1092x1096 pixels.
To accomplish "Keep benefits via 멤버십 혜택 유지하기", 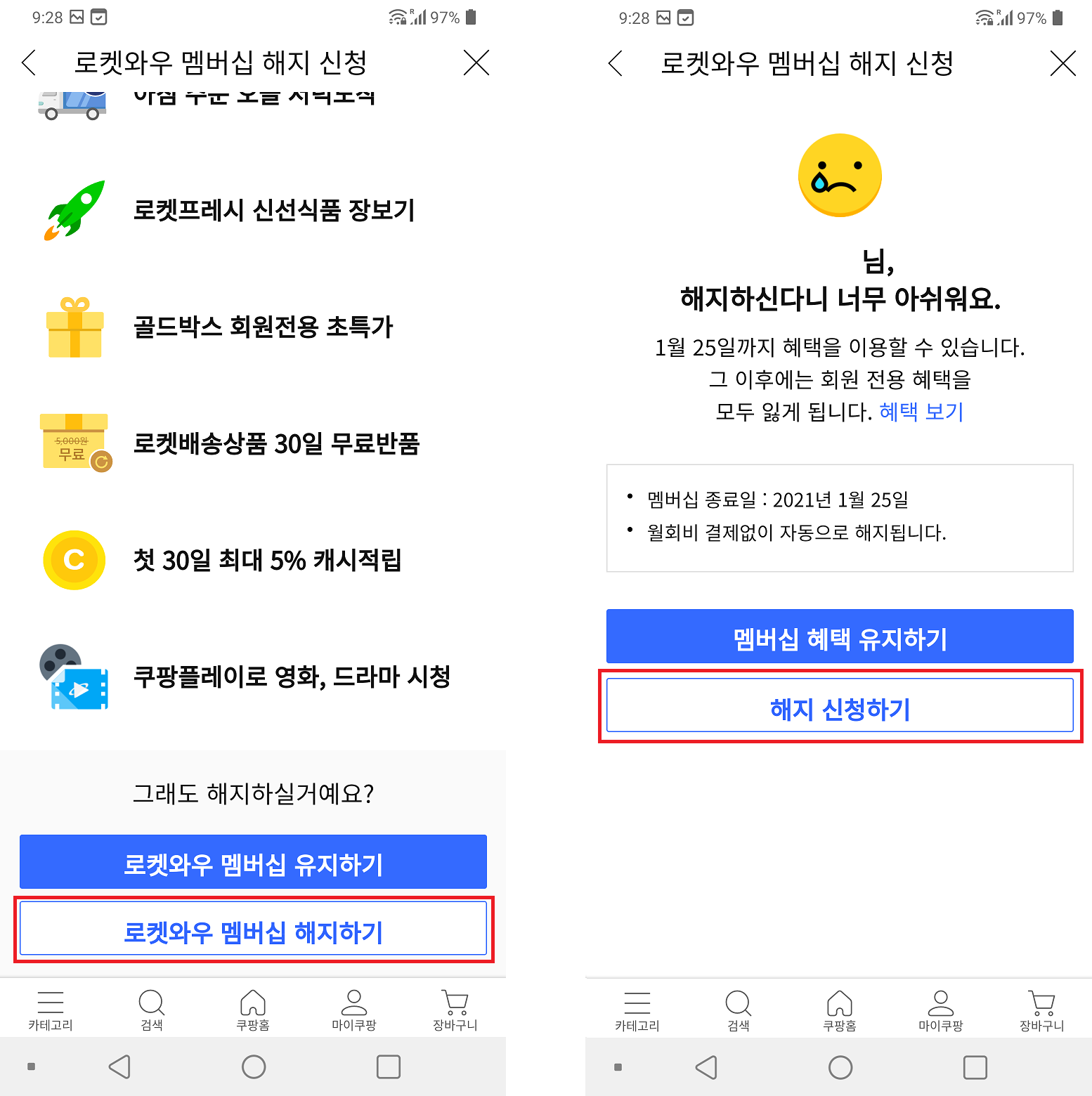I will [840, 637].
